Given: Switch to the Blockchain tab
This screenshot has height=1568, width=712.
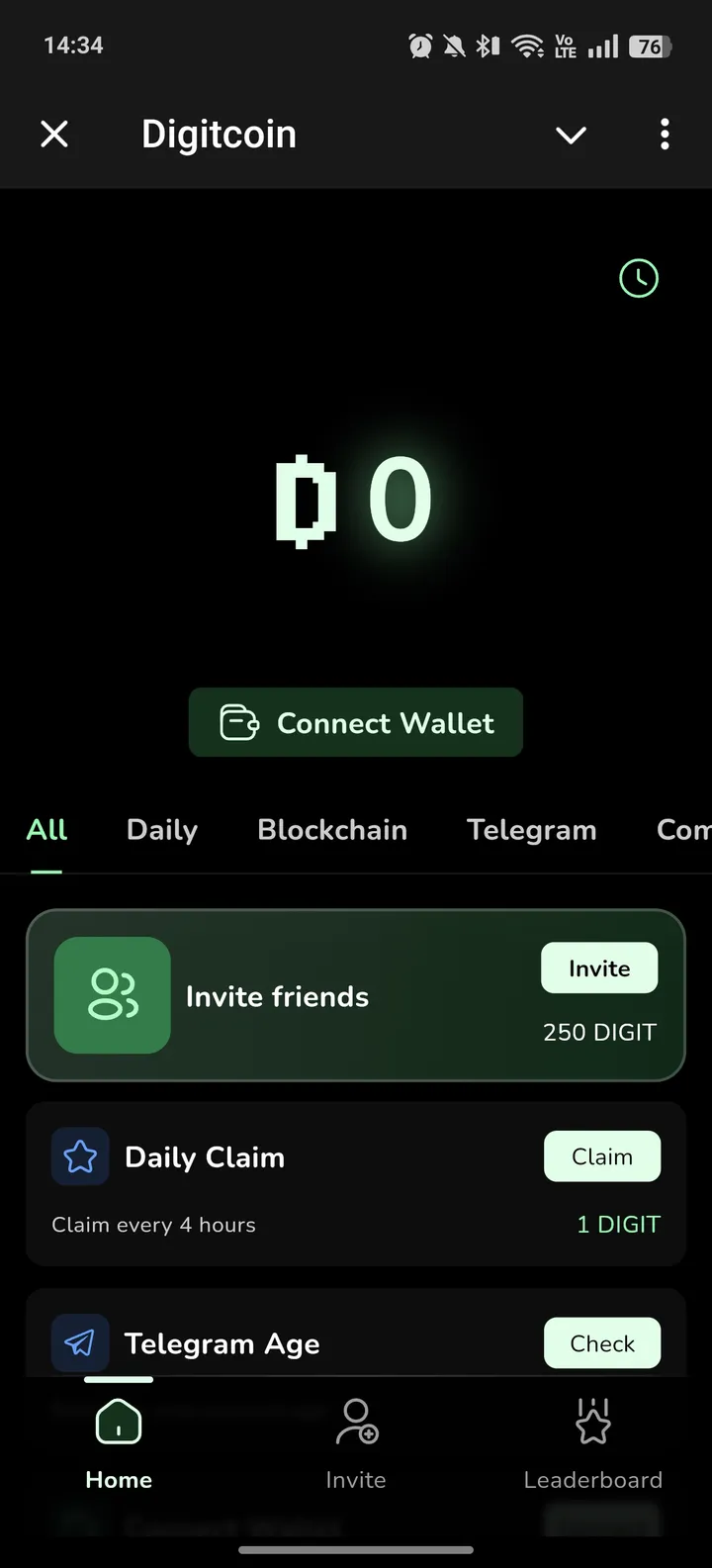Looking at the screenshot, I should coord(332,830).
